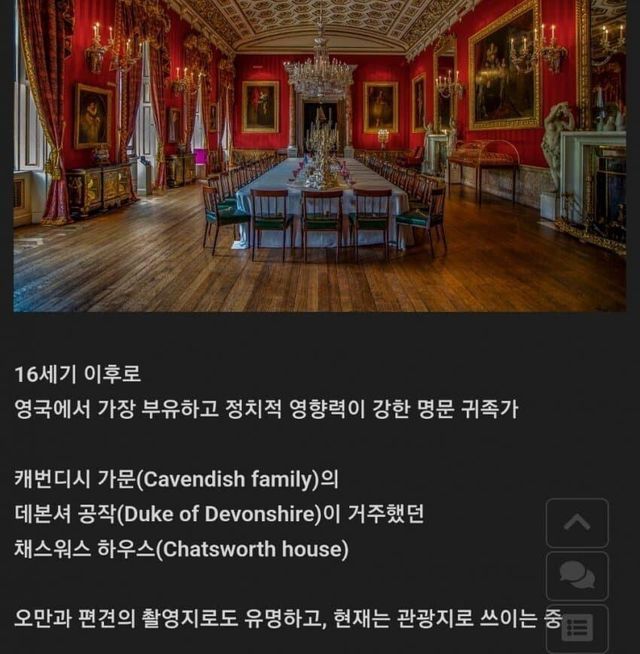This screenshot has width=640, height=654.
Task: Open the Chatsworth dining room photo
Action: [x=320, y=155]
